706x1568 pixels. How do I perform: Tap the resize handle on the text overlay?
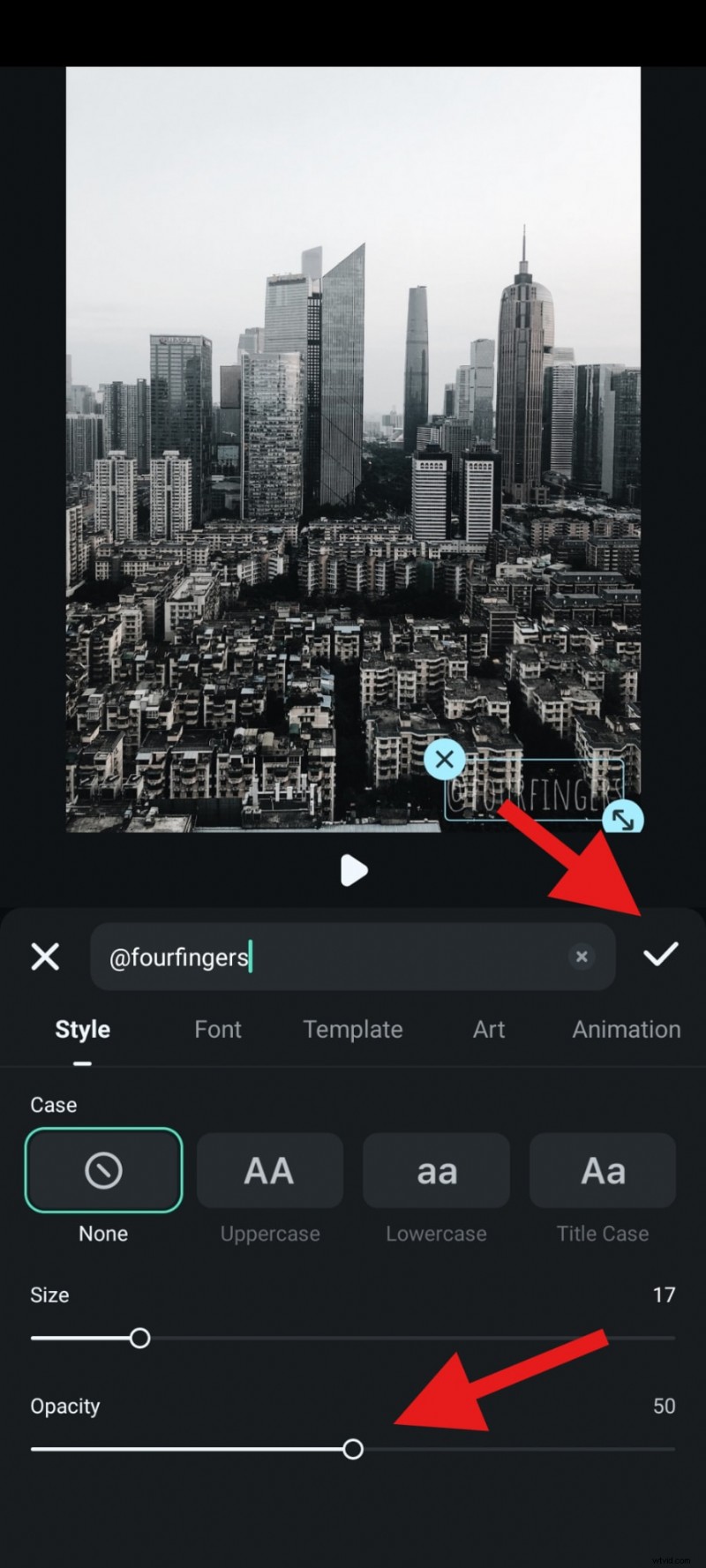[x=625, y=818]
